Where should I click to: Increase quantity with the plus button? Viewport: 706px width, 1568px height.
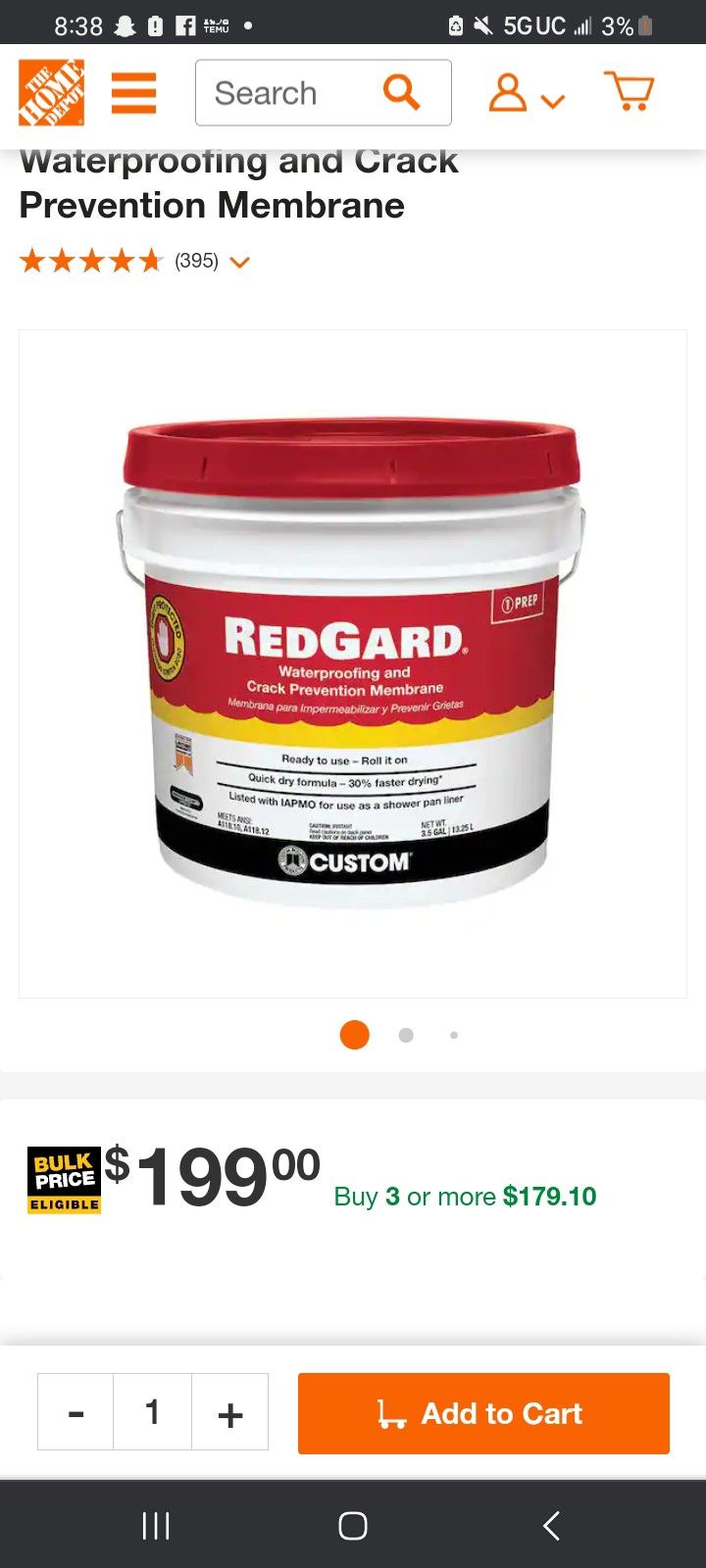coord(230,1412)
